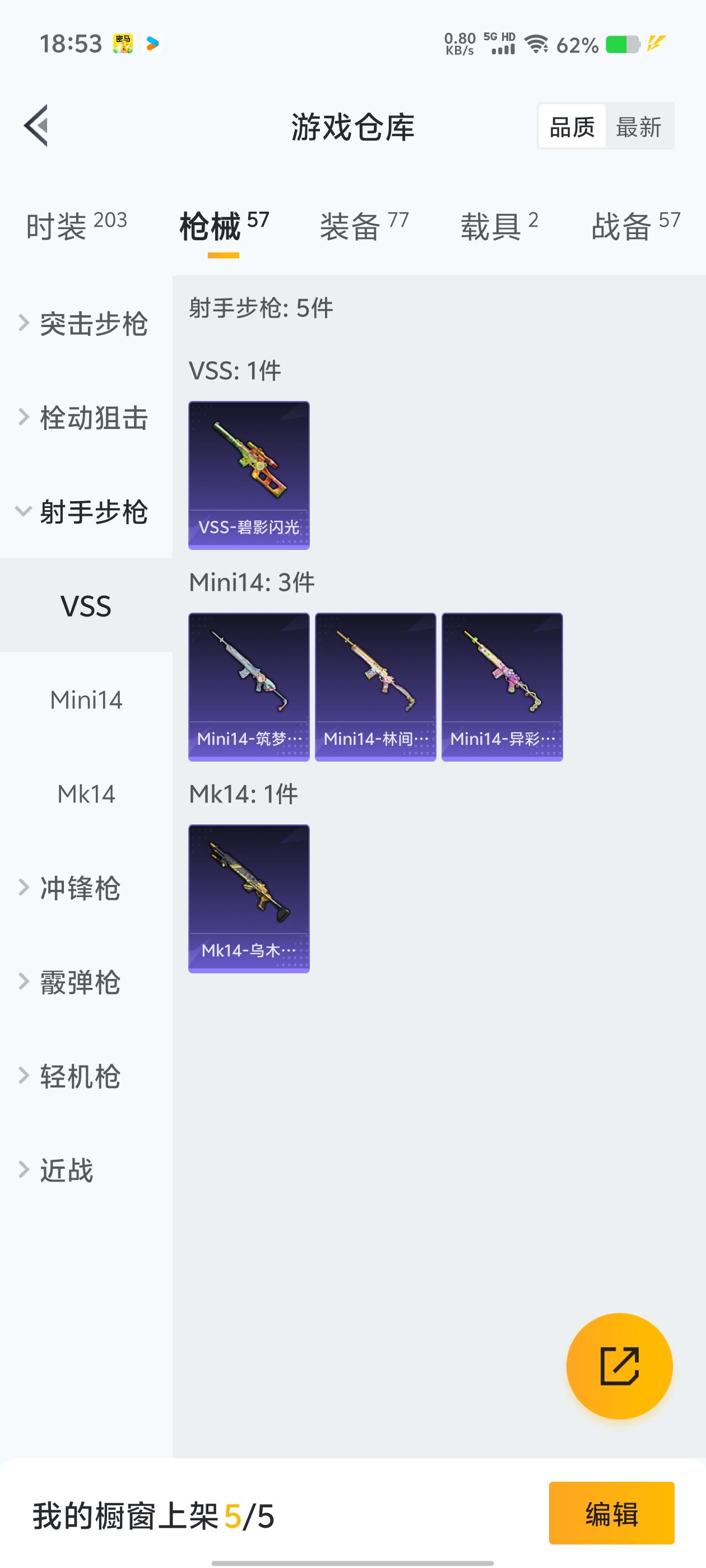This screenshot has height=1568, width=706.
Task: Open the Mini14-林间 skin details
Action: click(376, 687)
